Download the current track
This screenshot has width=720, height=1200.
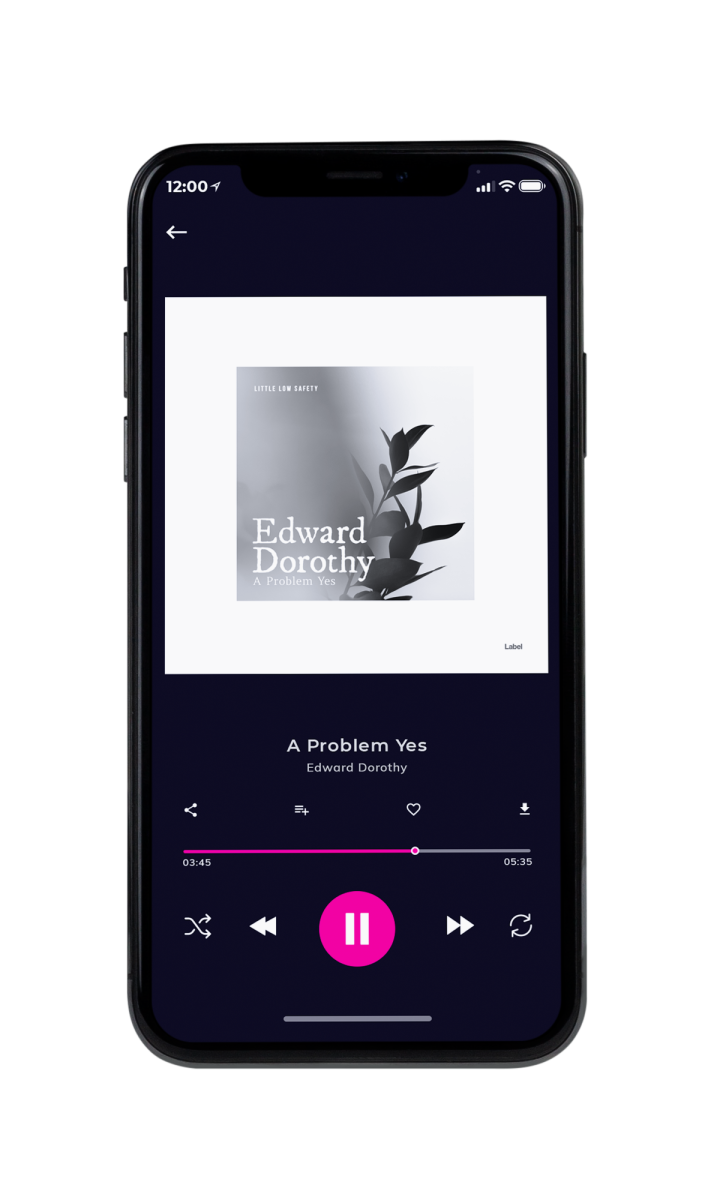tap(524, 810)
